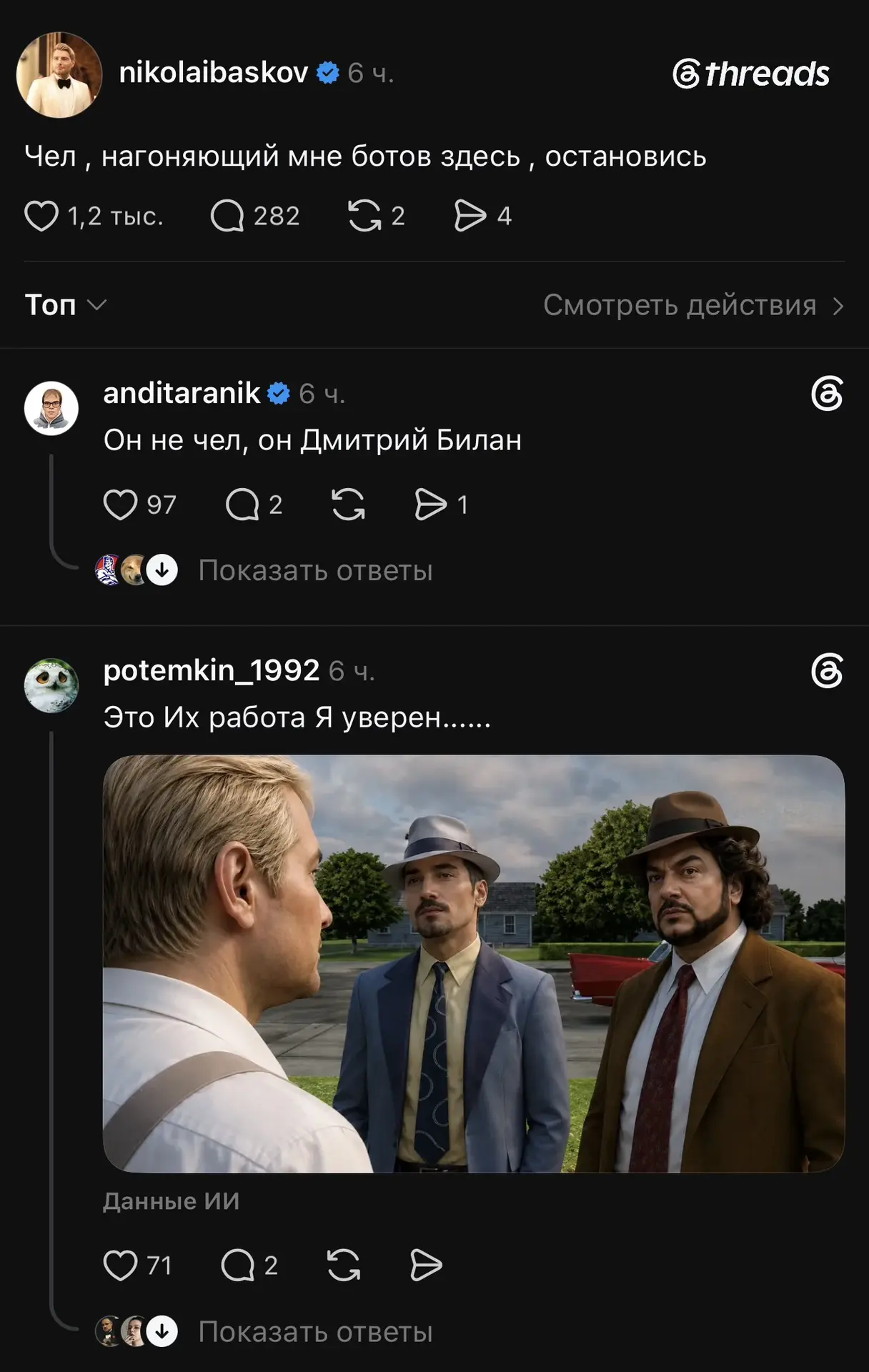Open Смотреть действия

(693, 305)
